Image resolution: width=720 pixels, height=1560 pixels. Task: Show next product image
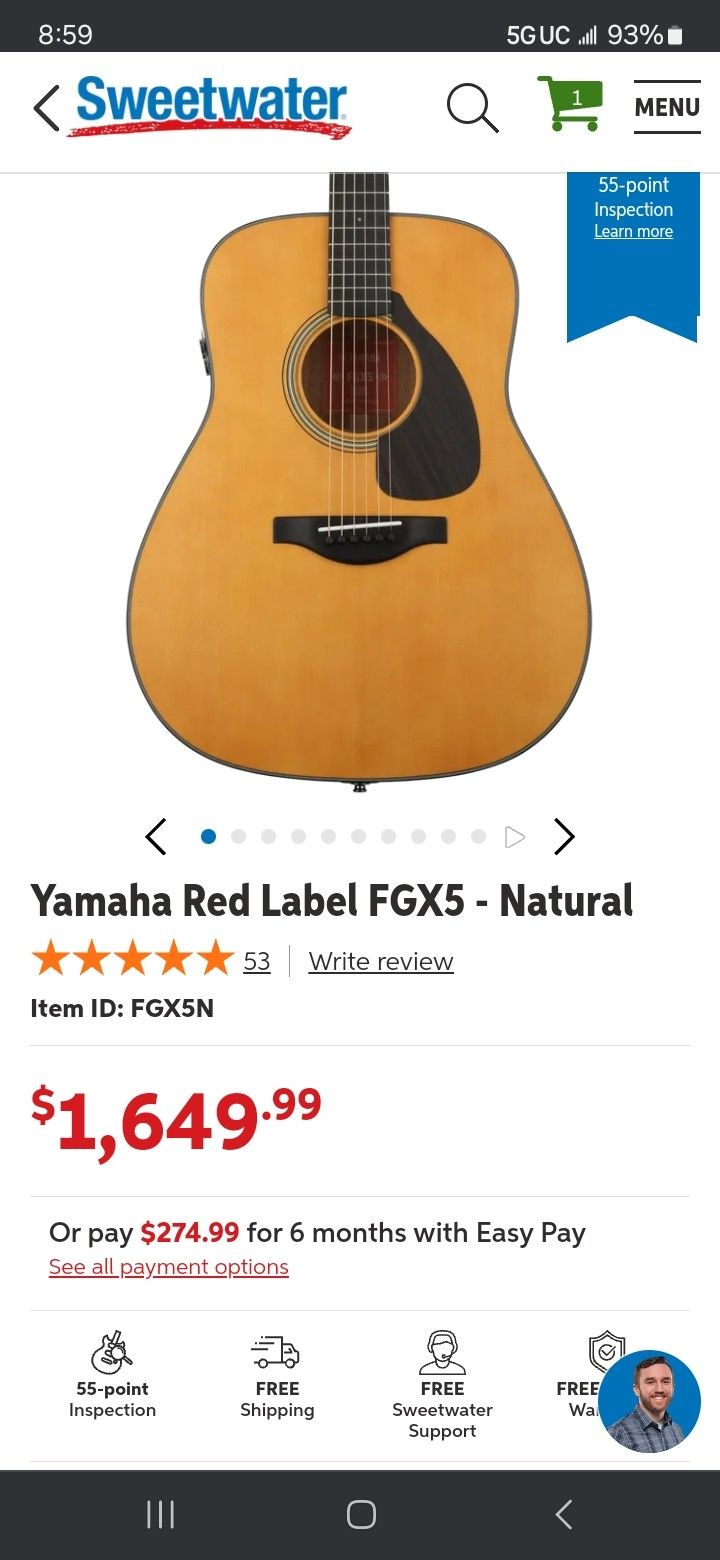(x=565, y=837)
